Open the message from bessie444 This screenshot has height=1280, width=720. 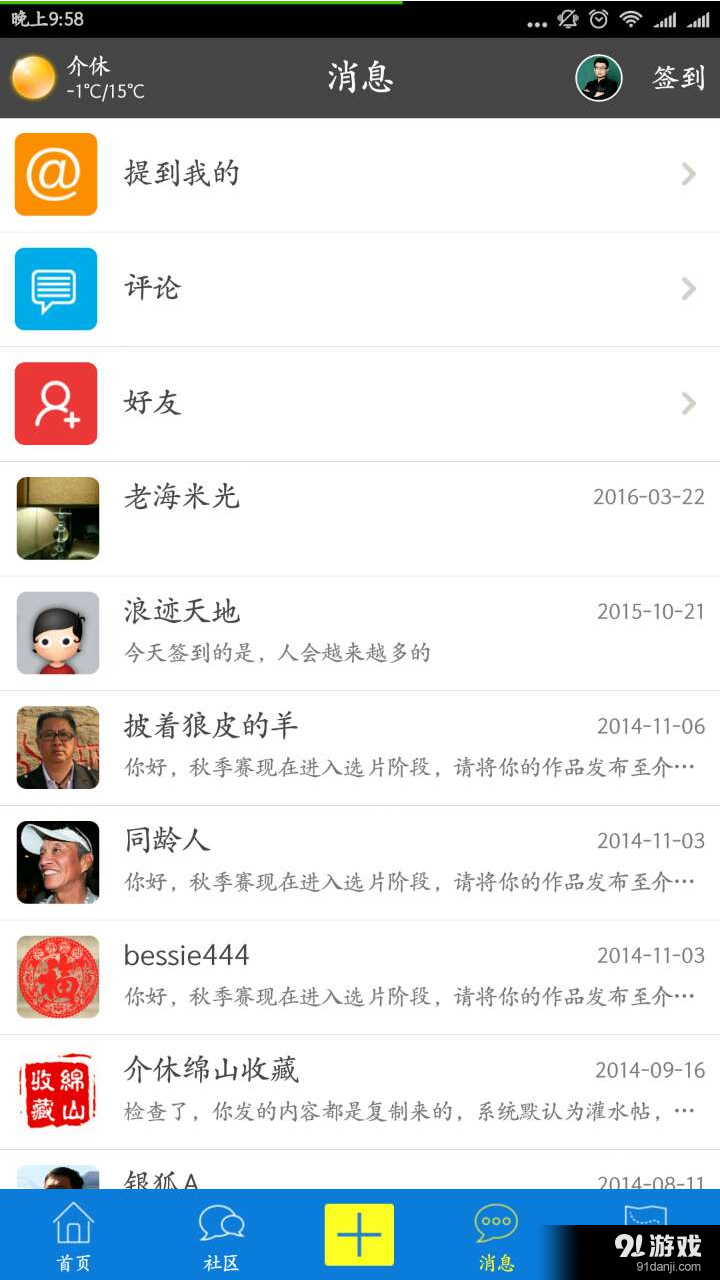(x=300, y=975)
